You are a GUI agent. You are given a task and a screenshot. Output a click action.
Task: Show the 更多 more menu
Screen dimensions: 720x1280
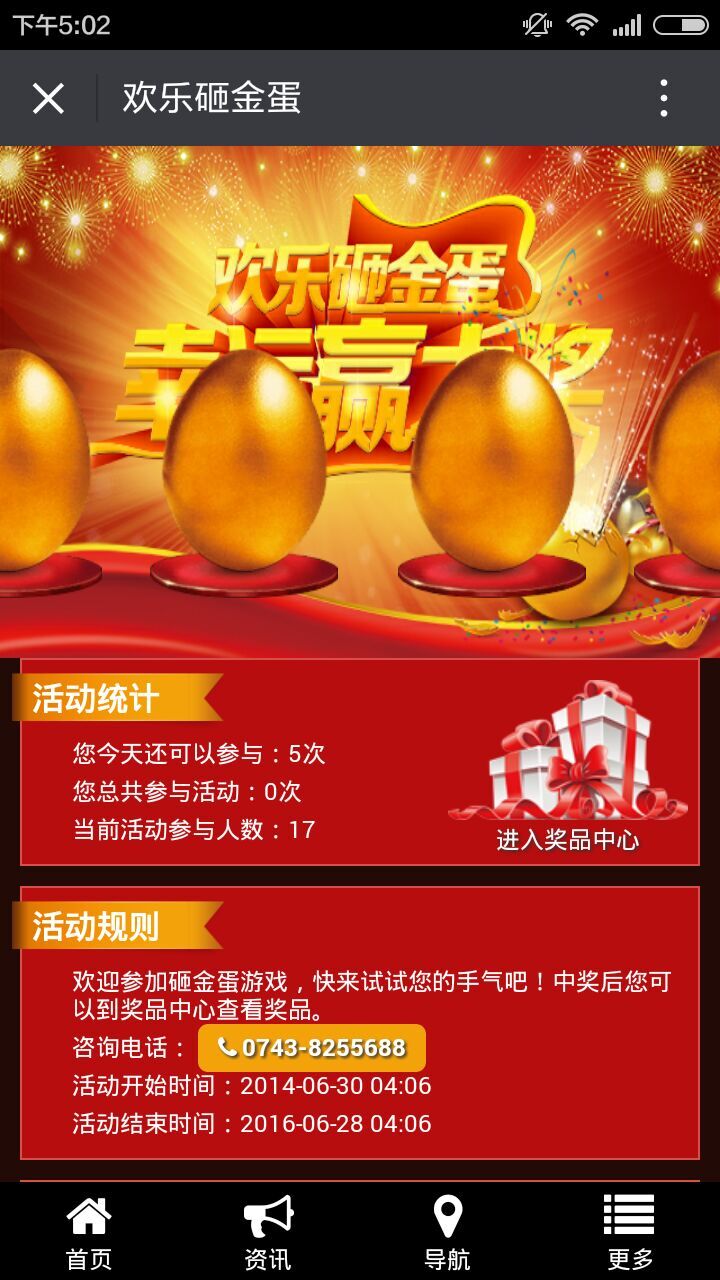[x=629, y=1232]
